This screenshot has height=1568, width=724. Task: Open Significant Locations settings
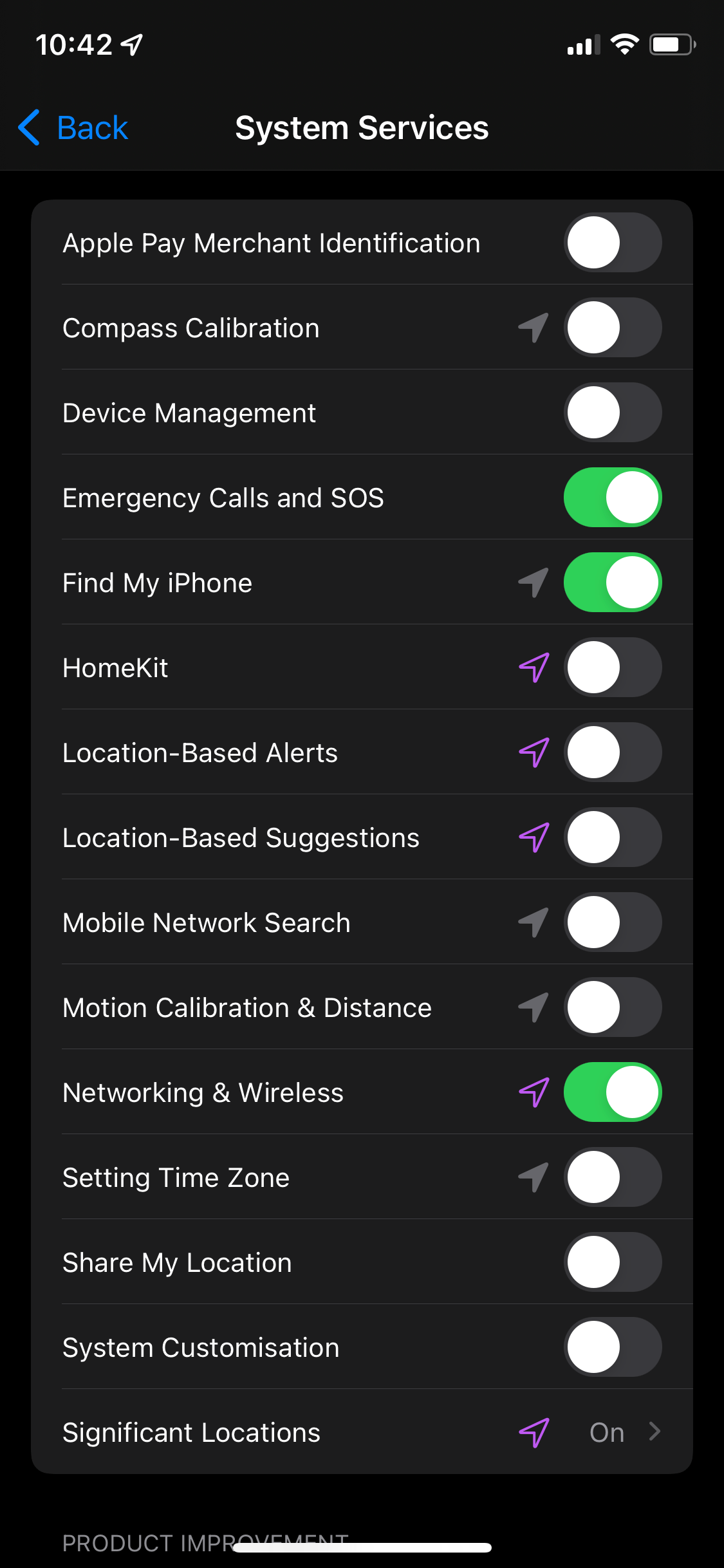[362, 1432]
